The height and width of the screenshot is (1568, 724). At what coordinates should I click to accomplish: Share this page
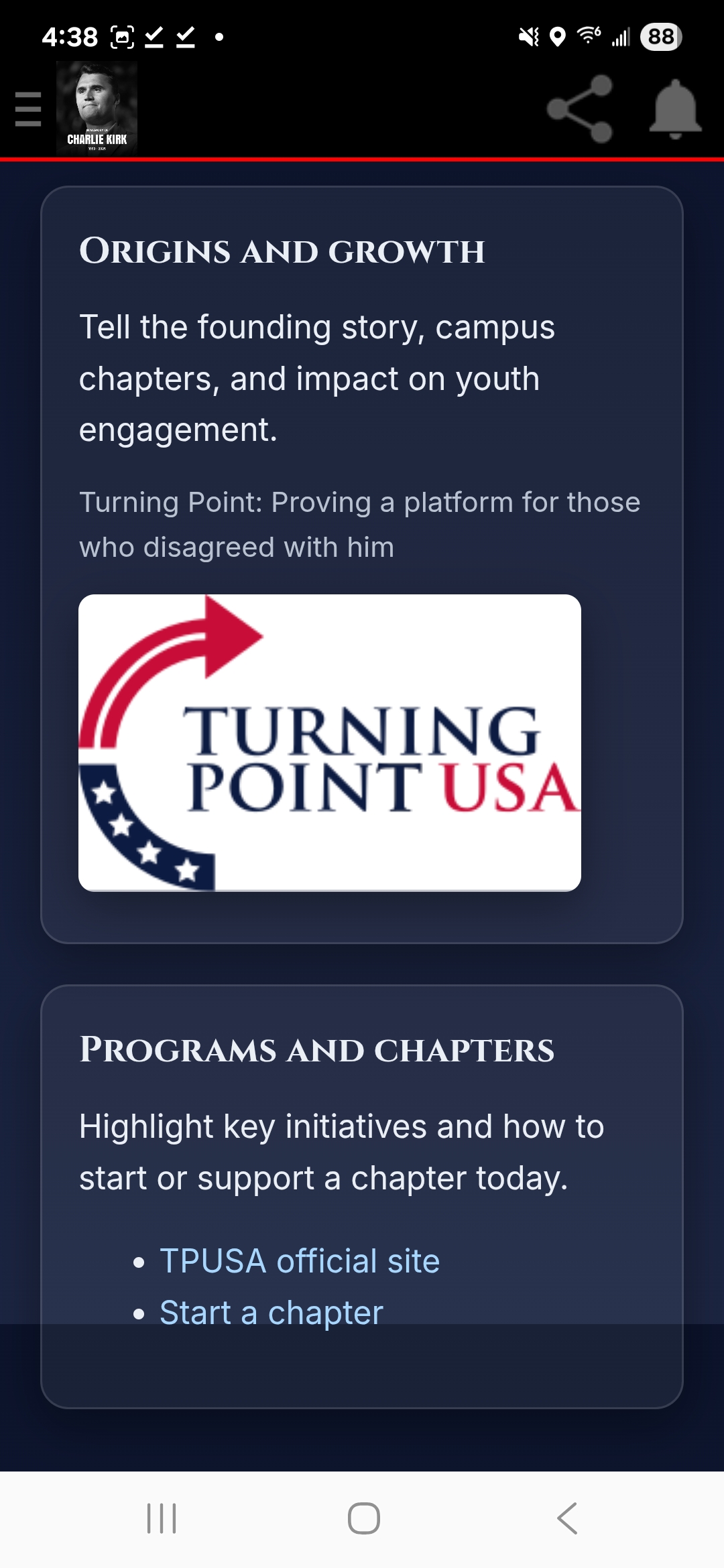click(581, 109)
